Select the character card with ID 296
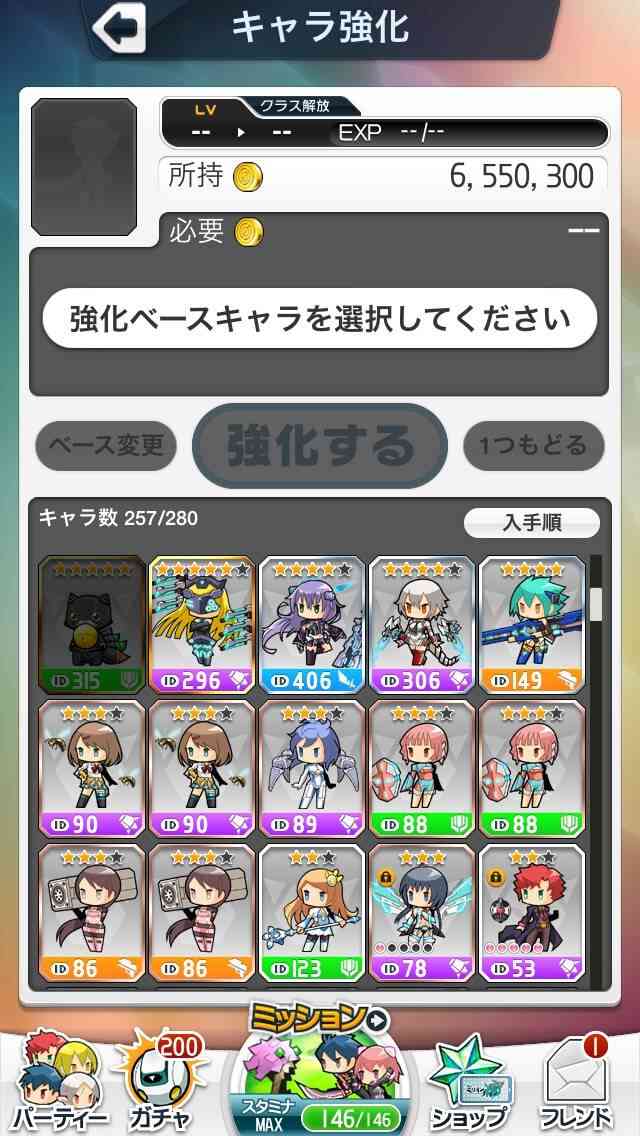640x1136 pixels. pos(202,625)
